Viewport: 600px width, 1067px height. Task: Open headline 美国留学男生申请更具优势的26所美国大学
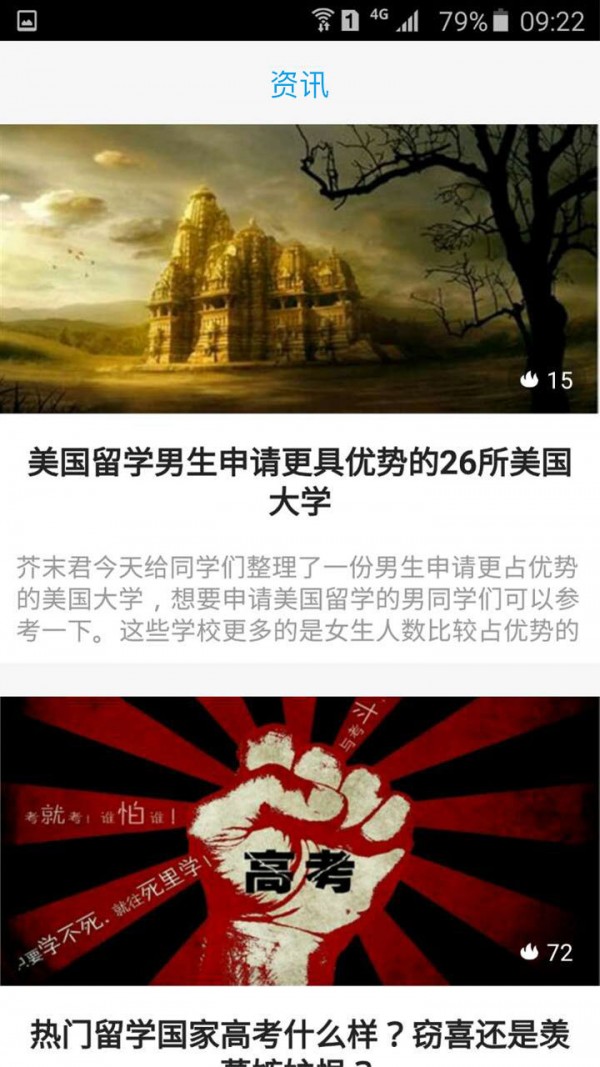point(299,481)
